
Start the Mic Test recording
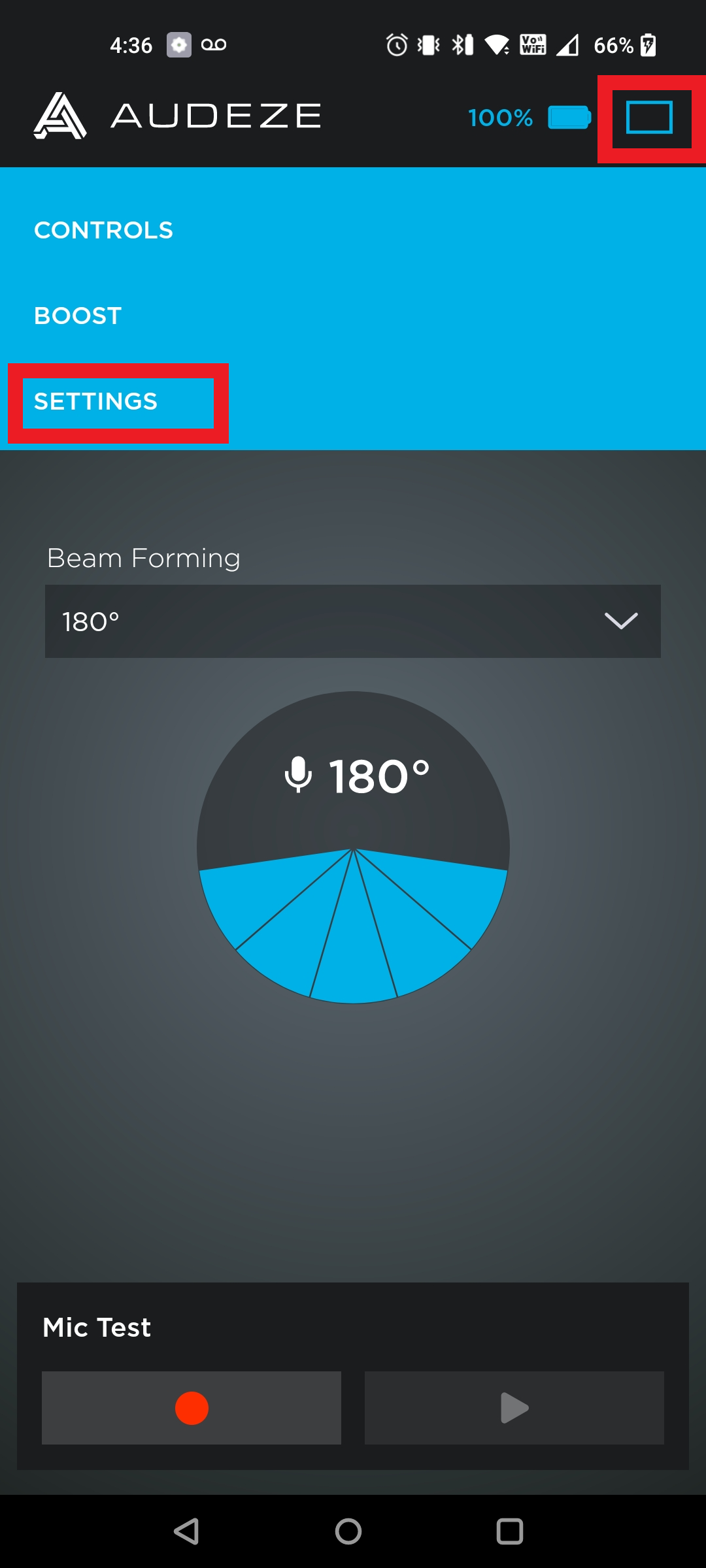[x=192, y=1408]
